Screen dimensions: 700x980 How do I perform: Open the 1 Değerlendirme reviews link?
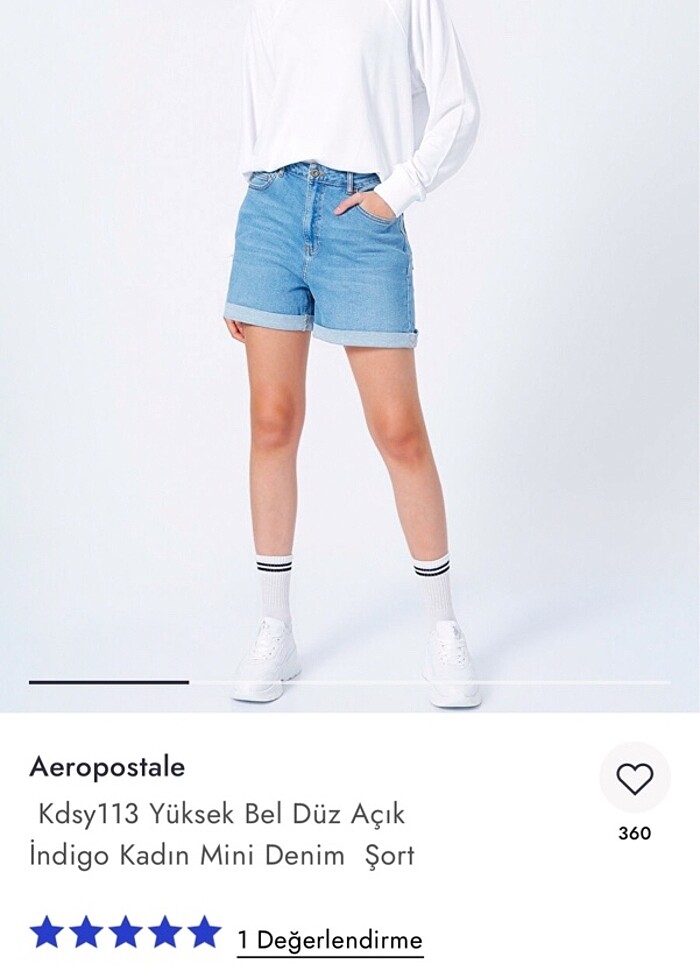(330, 940)
